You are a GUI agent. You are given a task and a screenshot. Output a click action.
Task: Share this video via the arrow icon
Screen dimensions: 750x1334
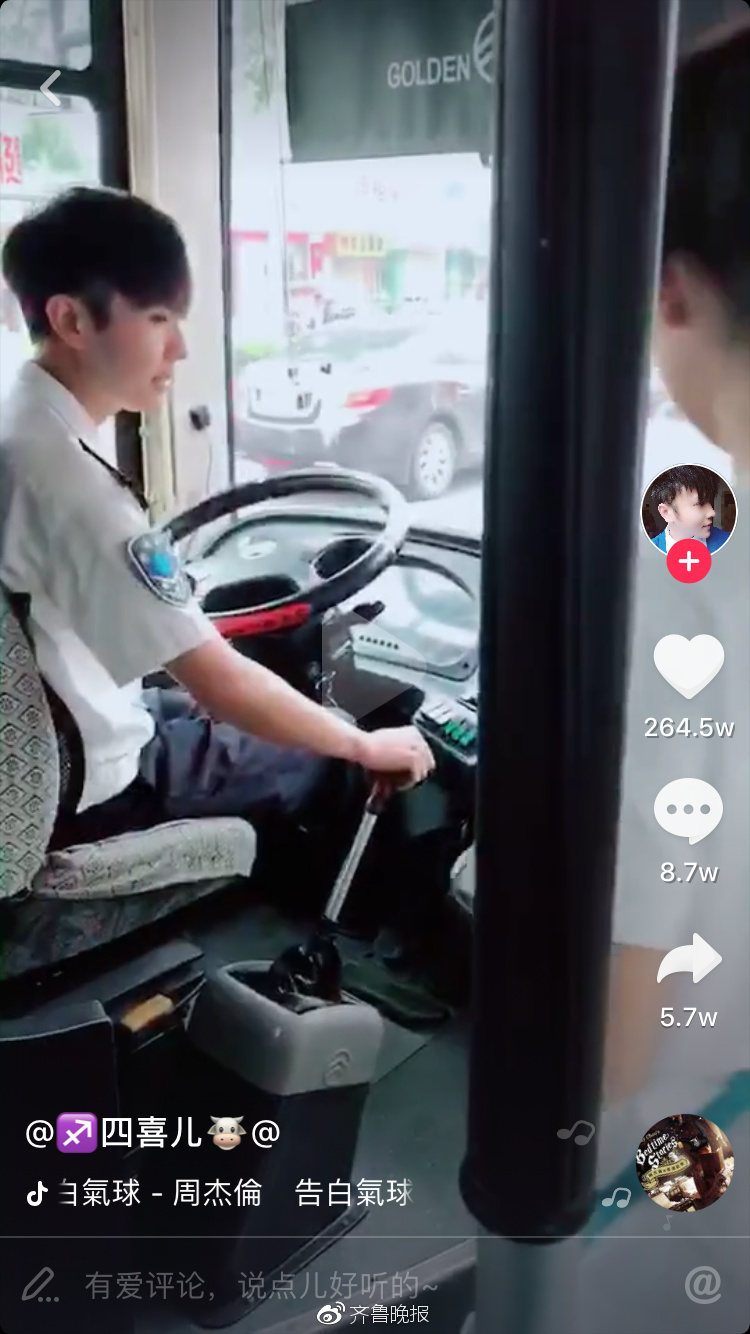tap(688, 959)
